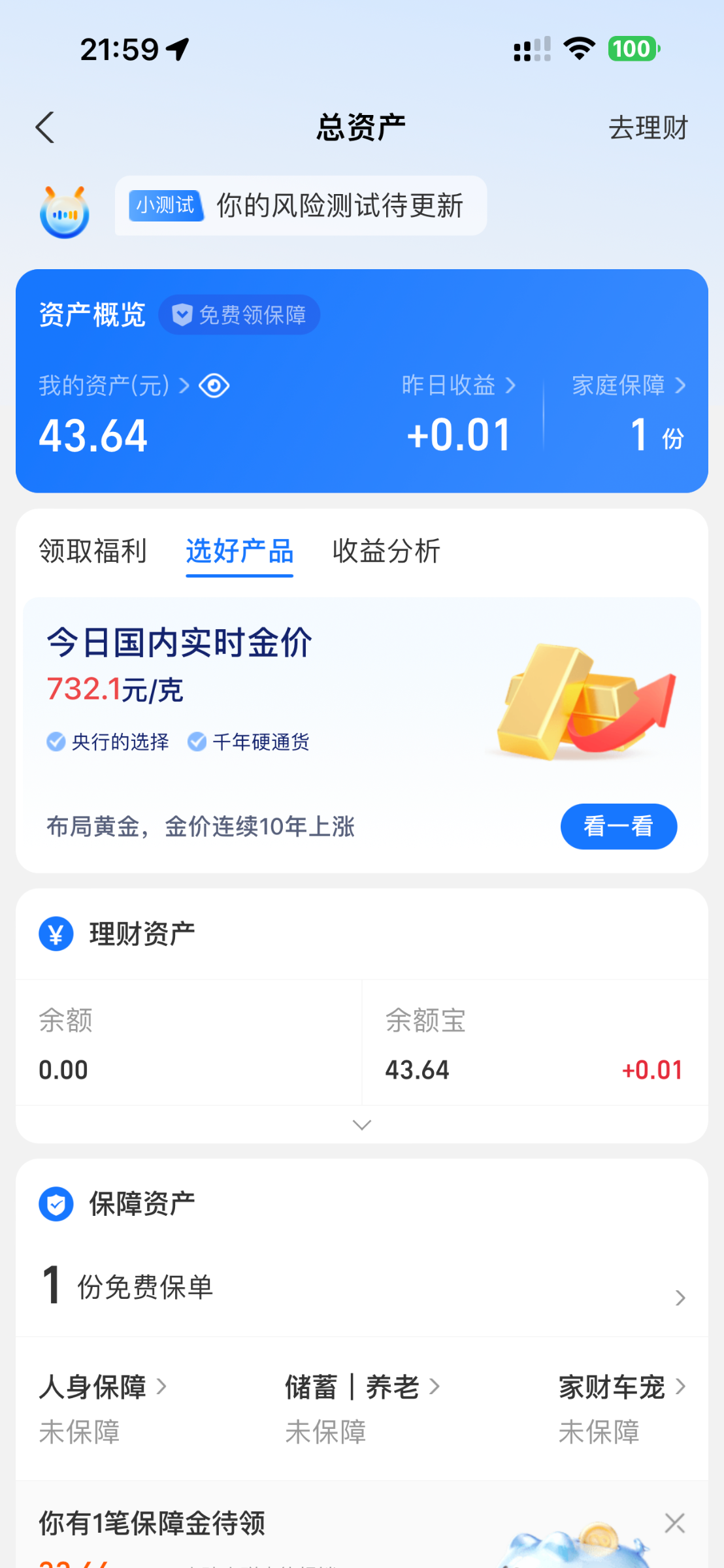Open 我的资产(元) details
The height and width of the screenshot is (1568, 724).
coord(112,386)
